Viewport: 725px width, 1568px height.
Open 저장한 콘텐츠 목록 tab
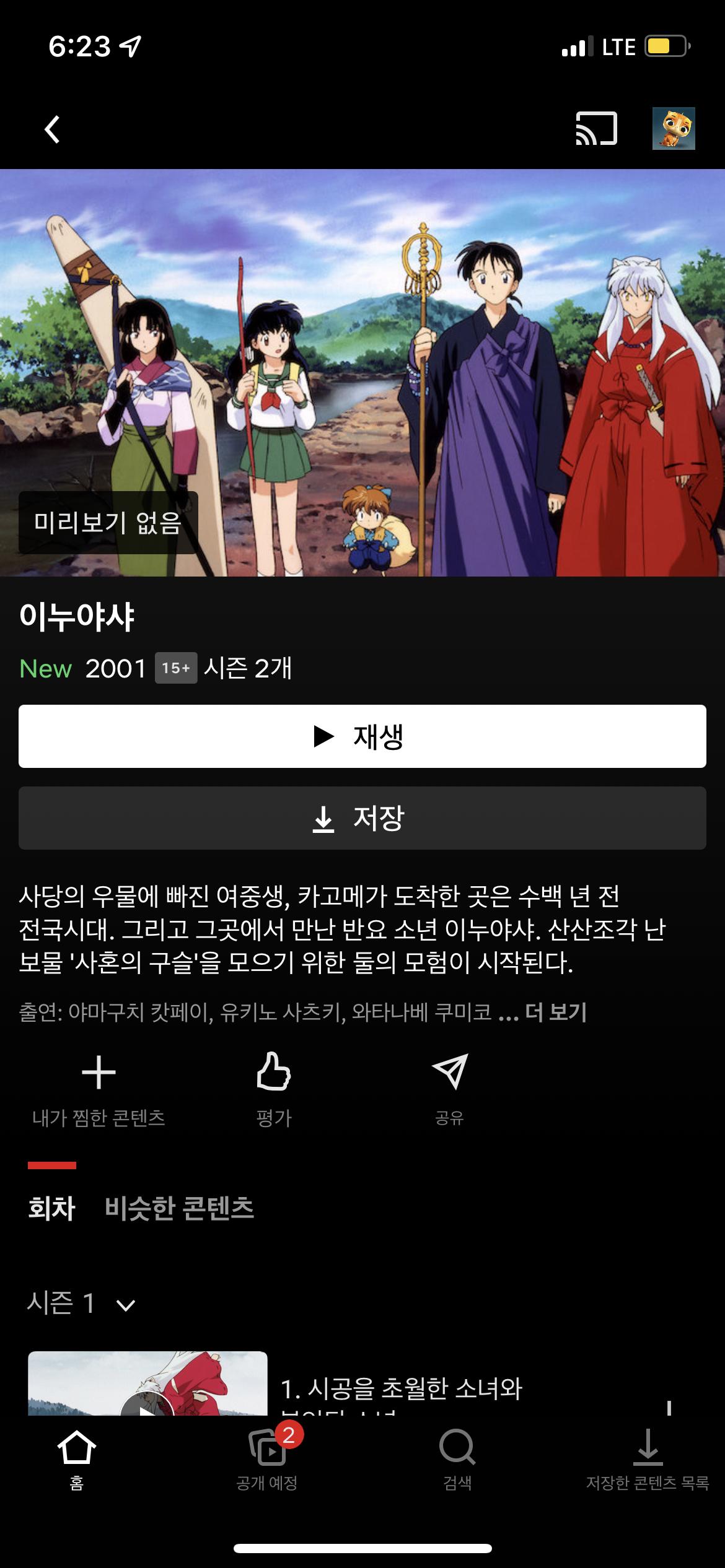pos(648,1460)
